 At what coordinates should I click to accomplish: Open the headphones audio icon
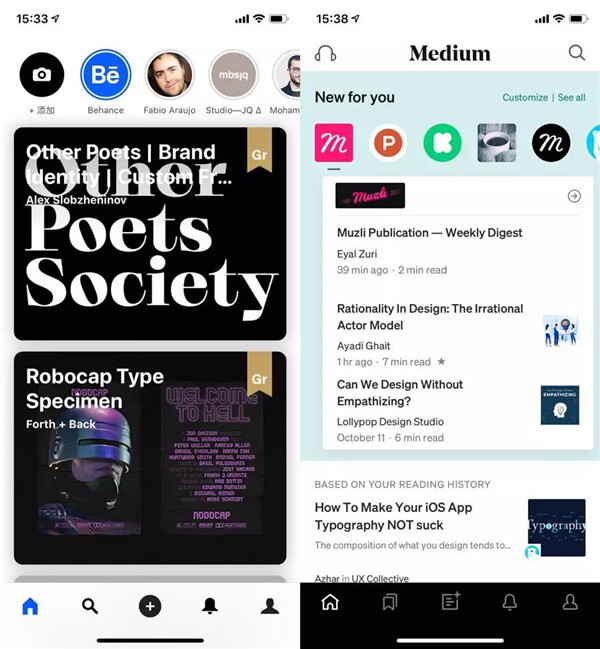325,53
